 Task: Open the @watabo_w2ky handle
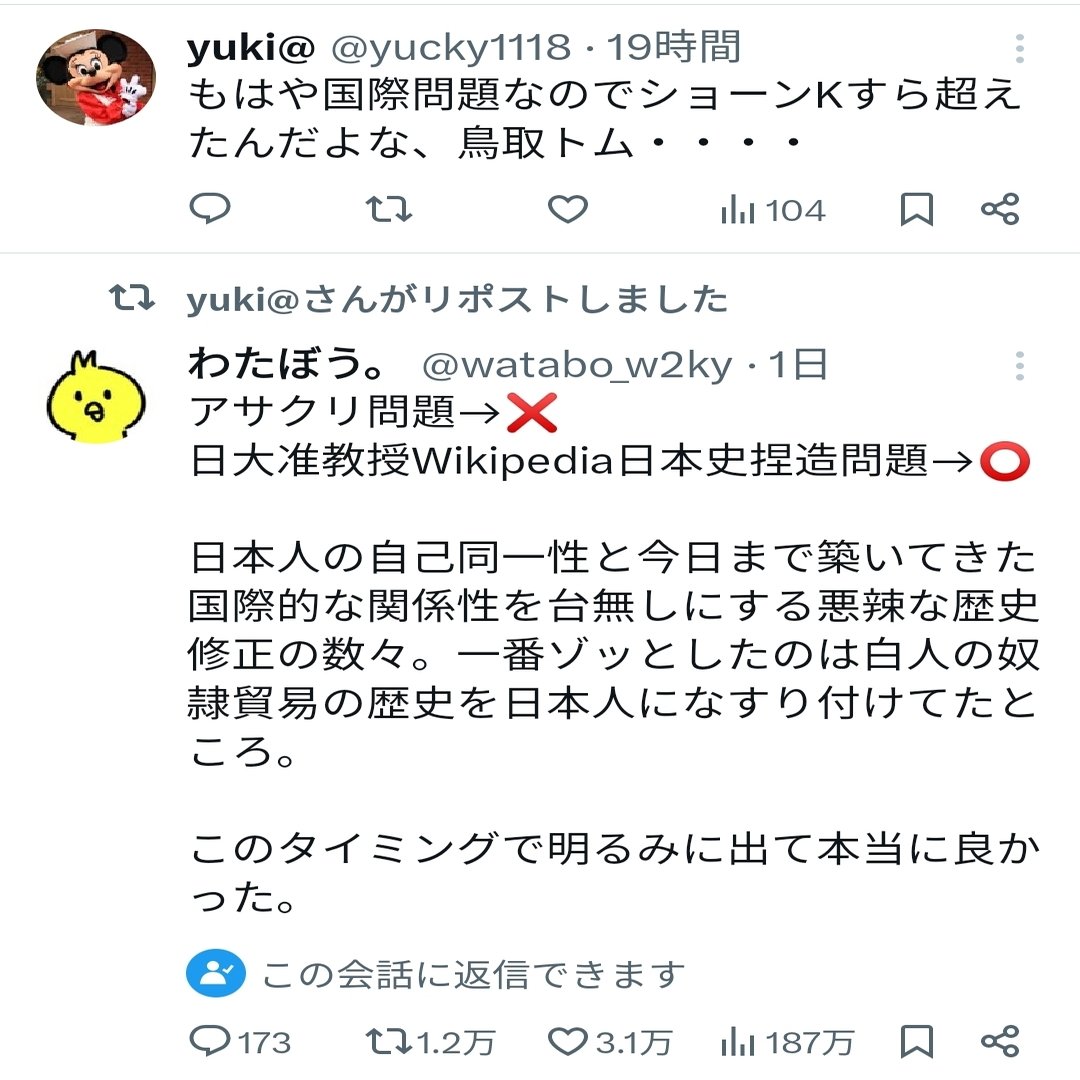tap(577, 366)
